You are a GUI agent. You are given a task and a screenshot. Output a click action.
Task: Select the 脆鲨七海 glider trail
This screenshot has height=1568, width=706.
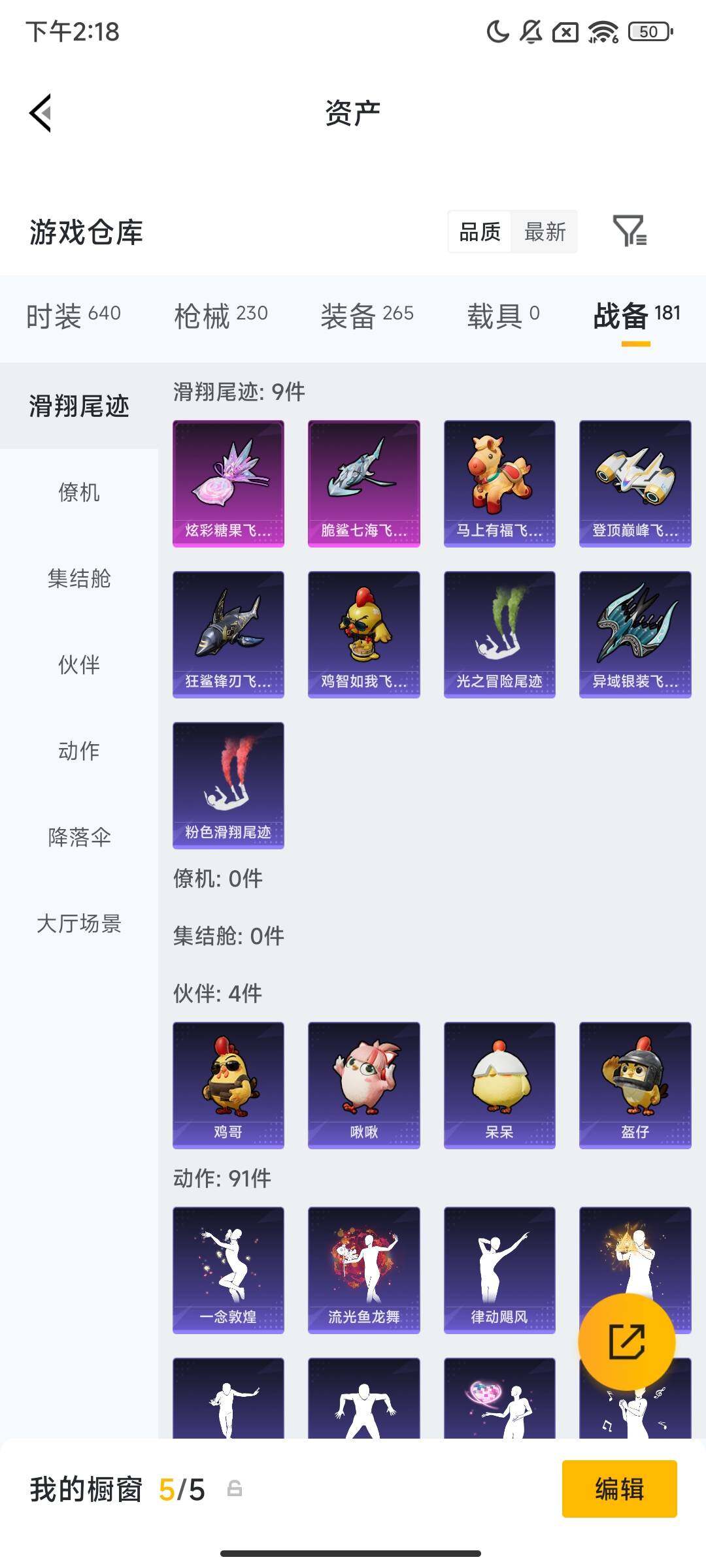point(363,482)
